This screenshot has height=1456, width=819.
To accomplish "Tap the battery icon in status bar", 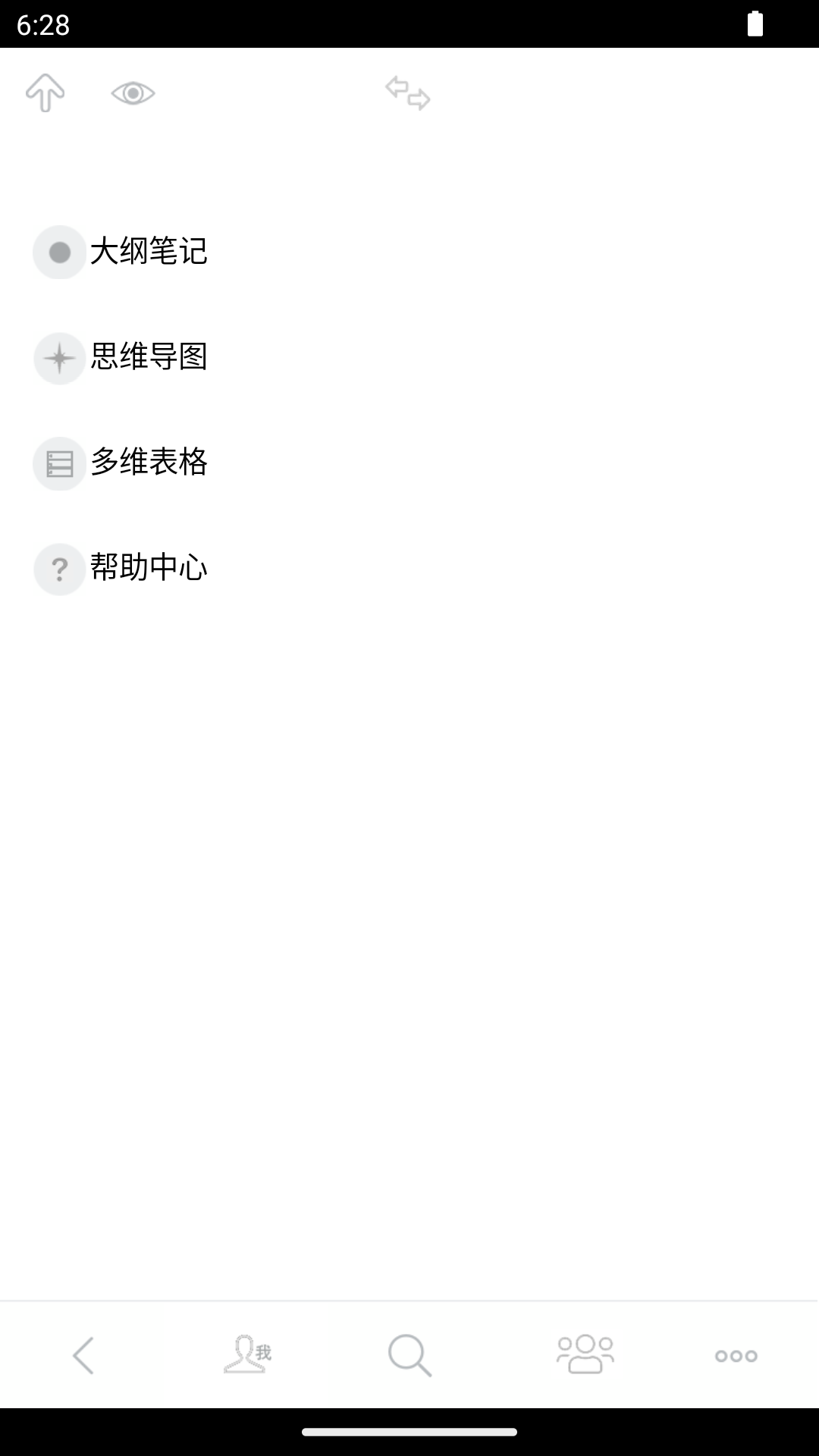I will [x=756, y=24].
